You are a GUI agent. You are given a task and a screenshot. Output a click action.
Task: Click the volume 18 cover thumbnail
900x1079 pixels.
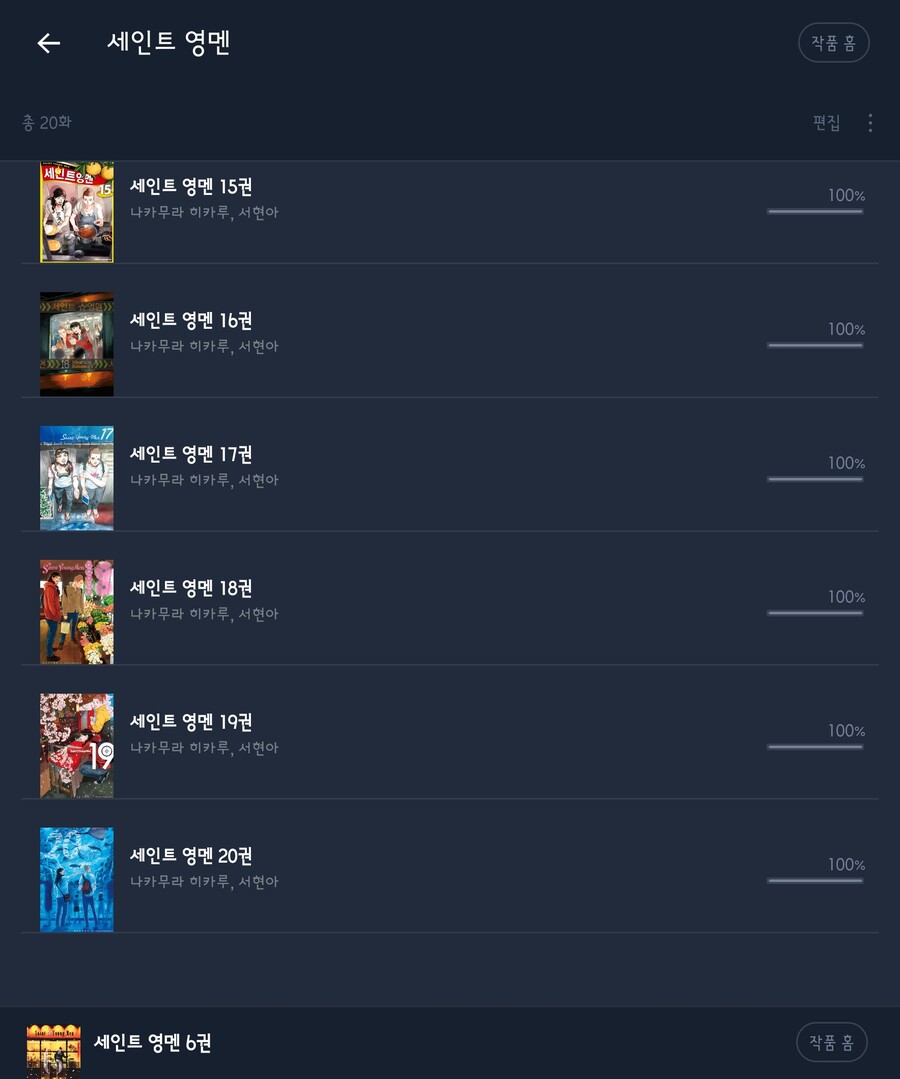click(x=76, y=611)
